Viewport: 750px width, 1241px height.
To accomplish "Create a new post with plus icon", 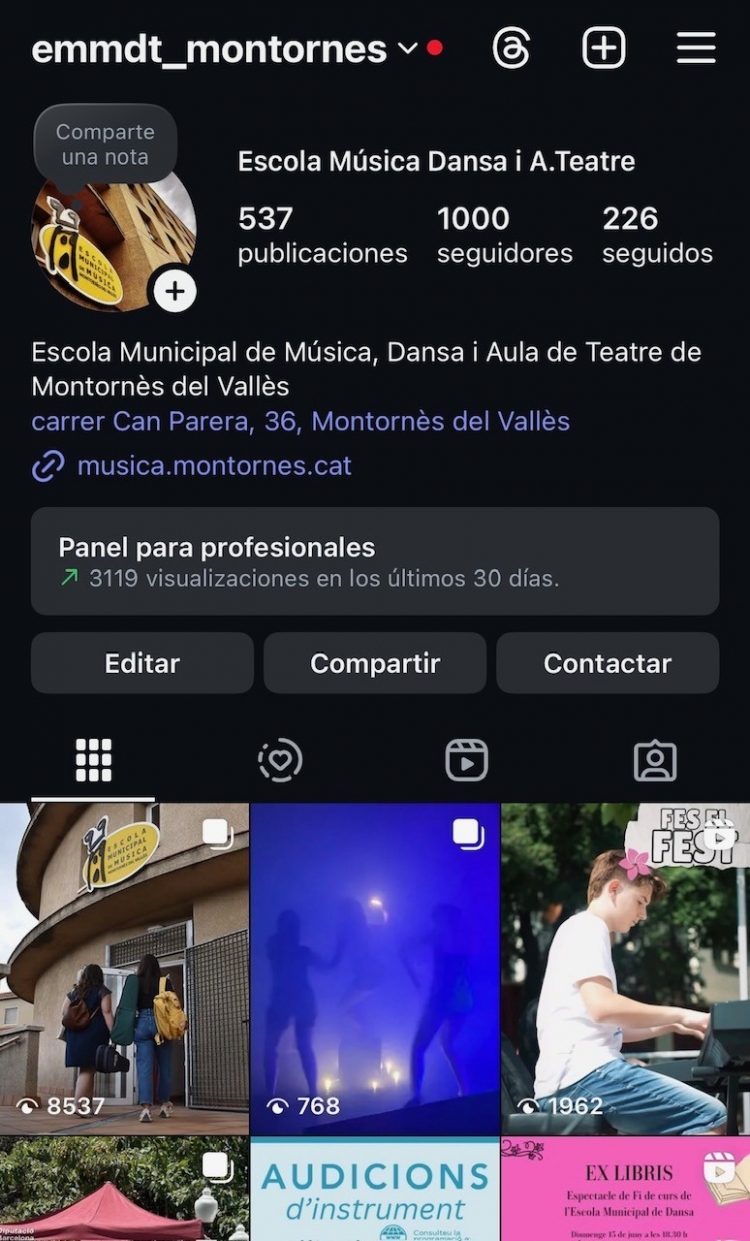I will pos(604,48).
